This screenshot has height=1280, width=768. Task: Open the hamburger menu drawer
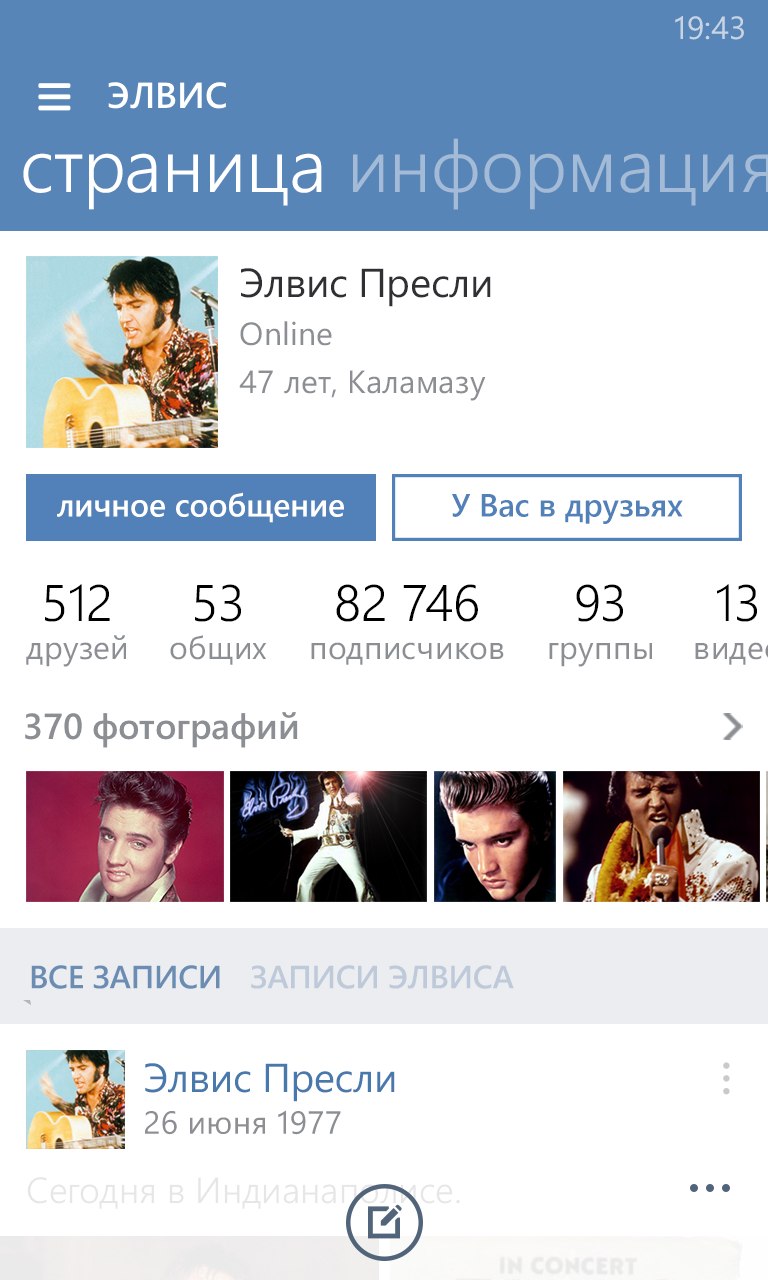(x=54, y=96)
